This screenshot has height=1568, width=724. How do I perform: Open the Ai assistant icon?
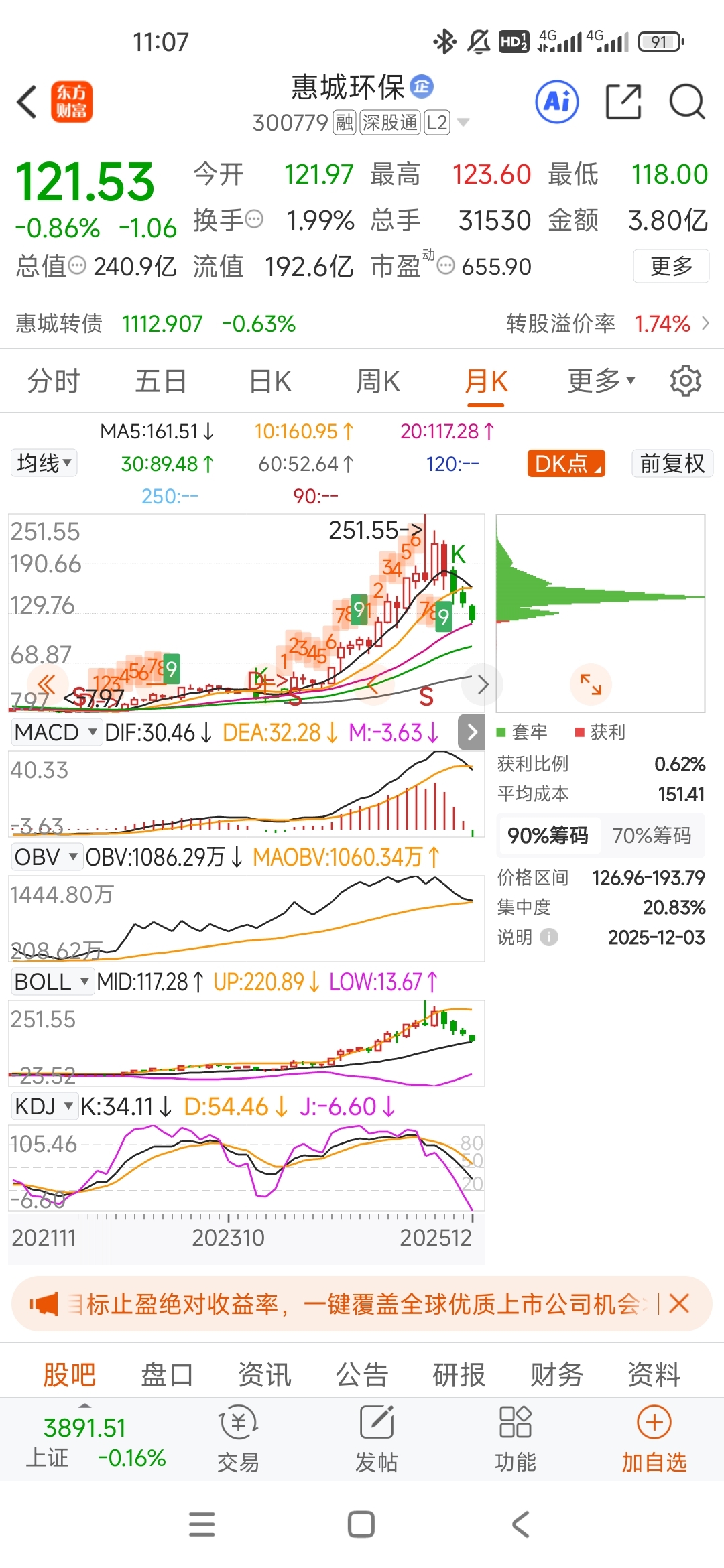click(x=556, y=102)
